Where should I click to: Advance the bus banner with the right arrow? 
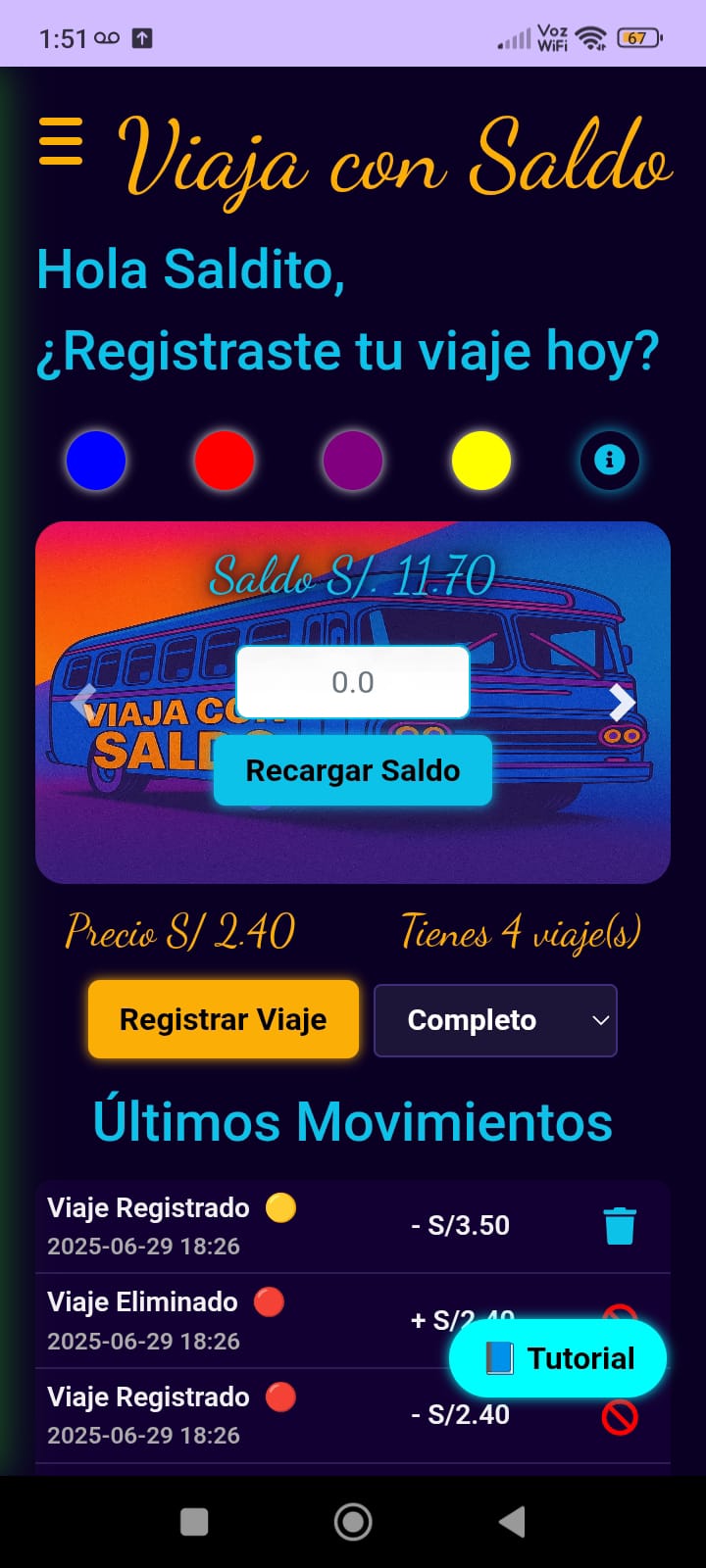pyautogui.click(x=622, y=701)
